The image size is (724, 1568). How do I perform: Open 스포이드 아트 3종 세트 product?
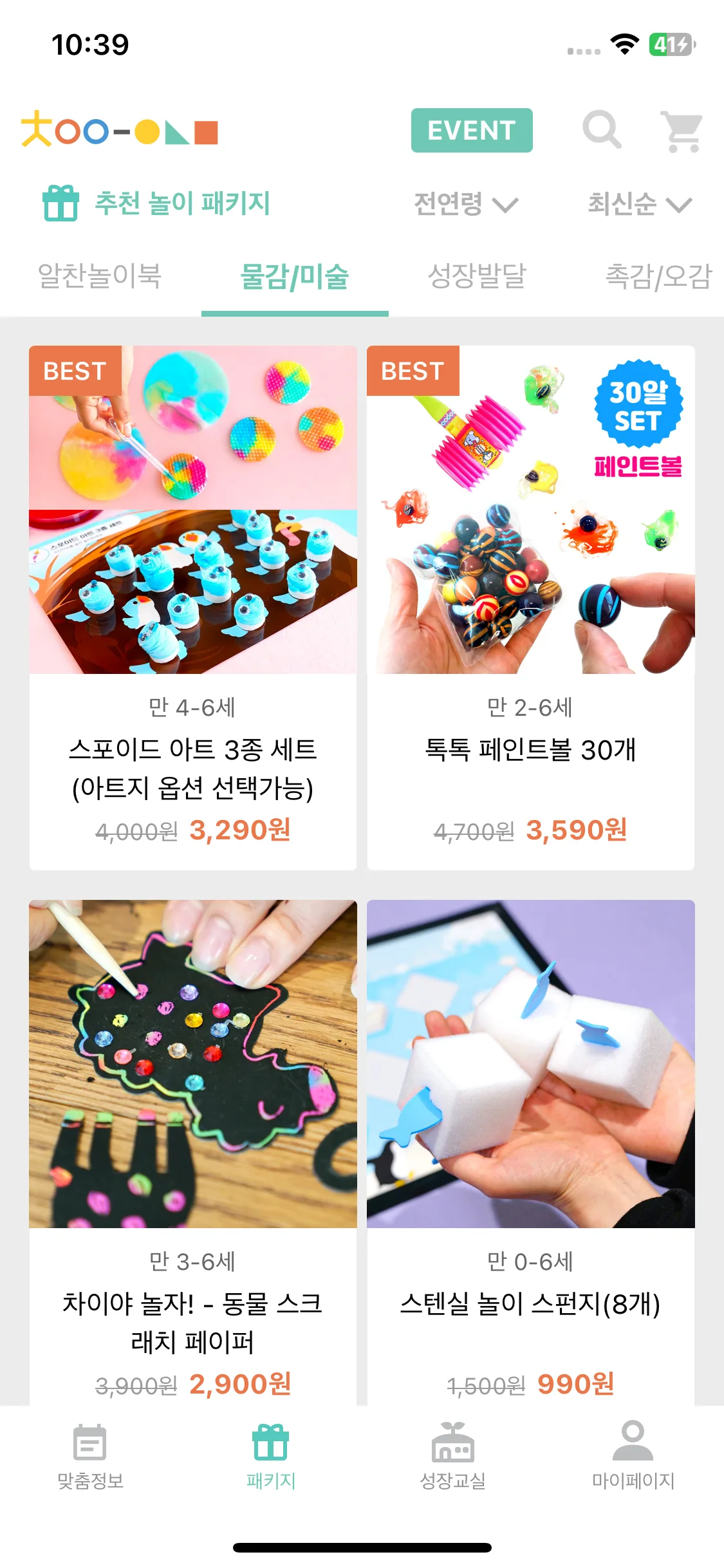192,607
